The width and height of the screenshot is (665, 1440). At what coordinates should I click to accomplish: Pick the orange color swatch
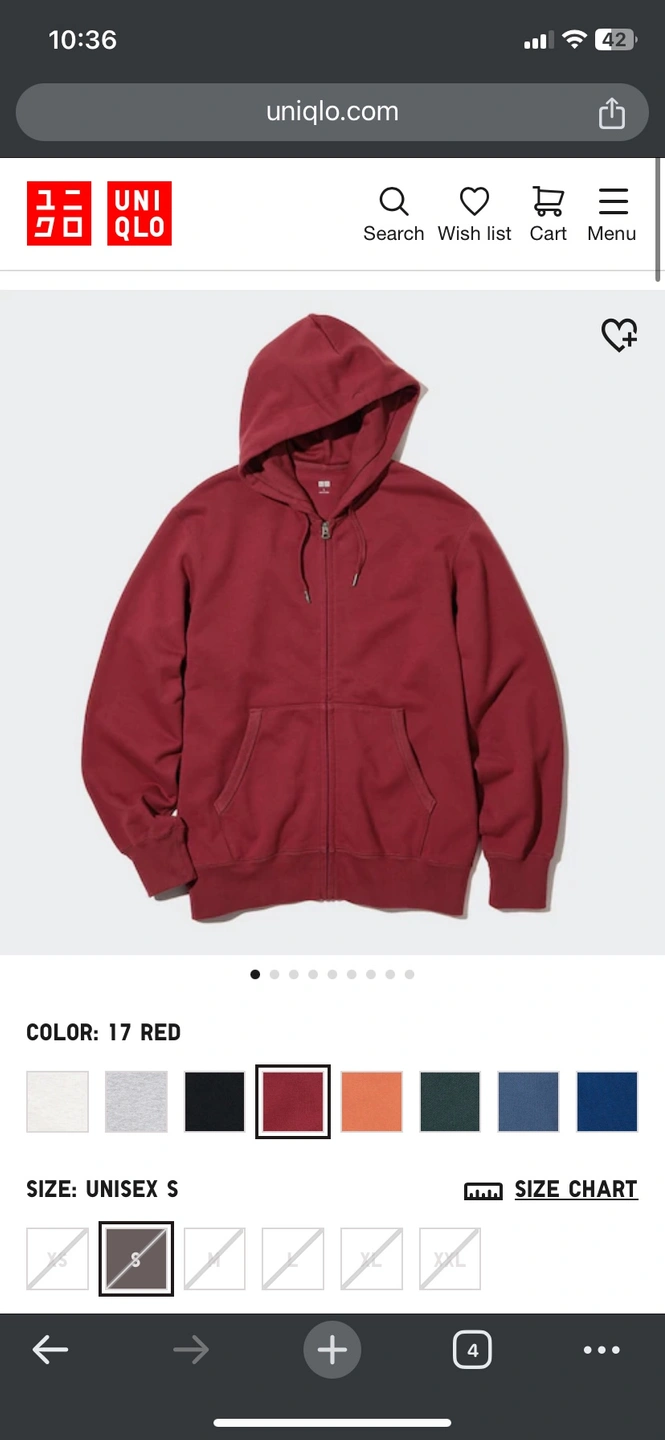[372, 1102]
